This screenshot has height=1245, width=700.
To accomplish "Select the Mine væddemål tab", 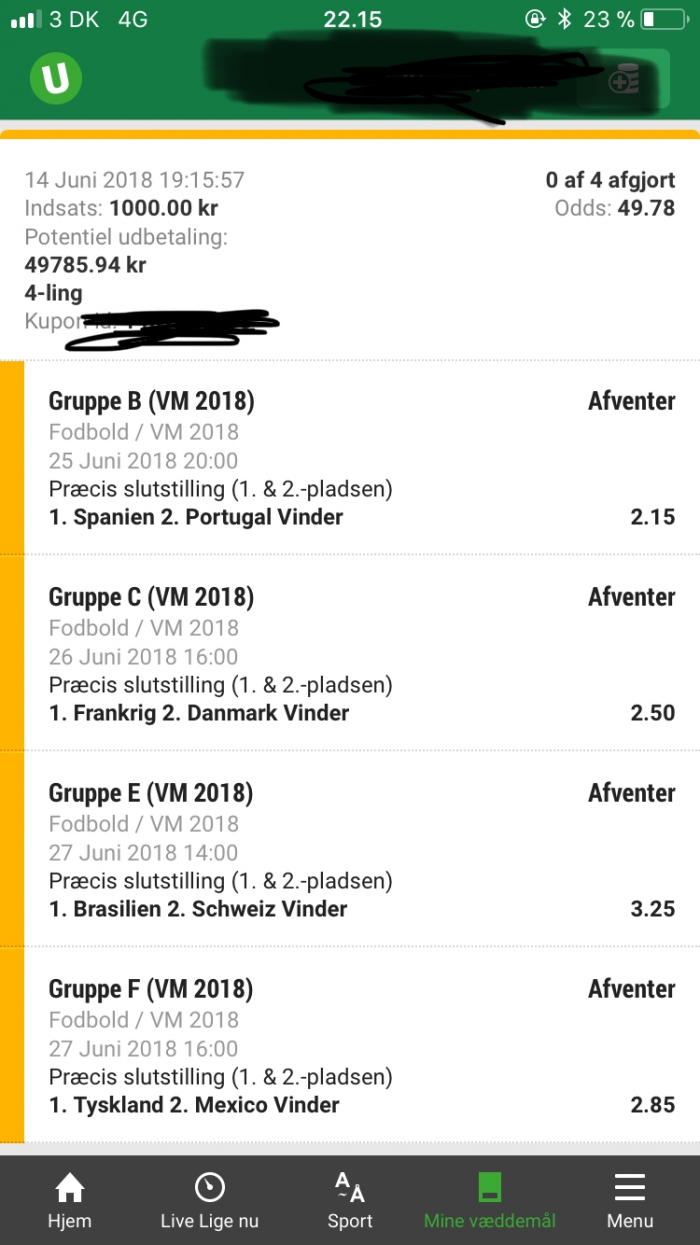I will [489, 1200].
